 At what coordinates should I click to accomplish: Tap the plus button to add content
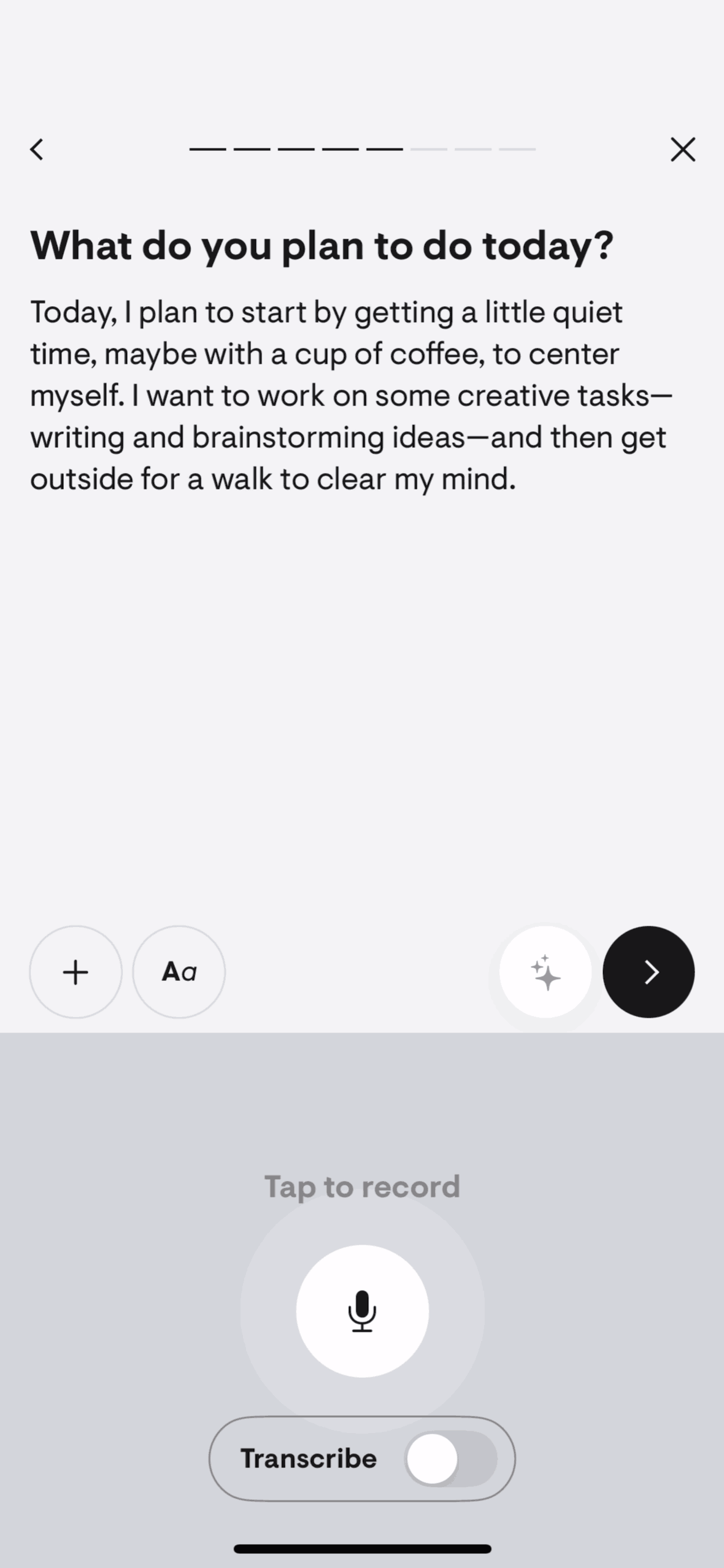(x=75, y=972)
